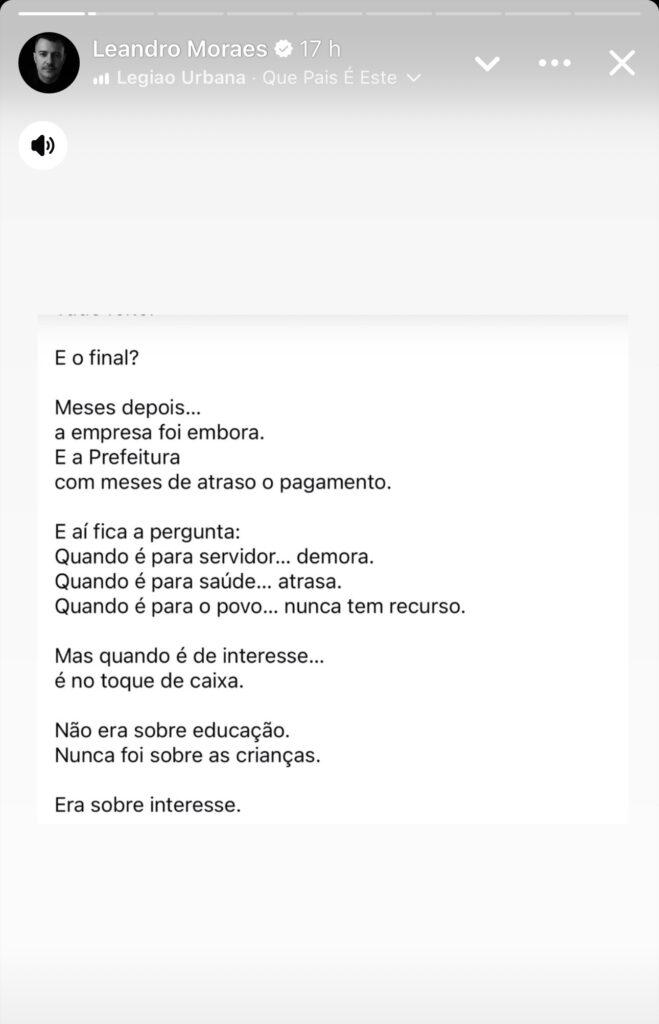Mute the story sound
Viewport: 659px width, 1024px height.
[x=43, y=146]
